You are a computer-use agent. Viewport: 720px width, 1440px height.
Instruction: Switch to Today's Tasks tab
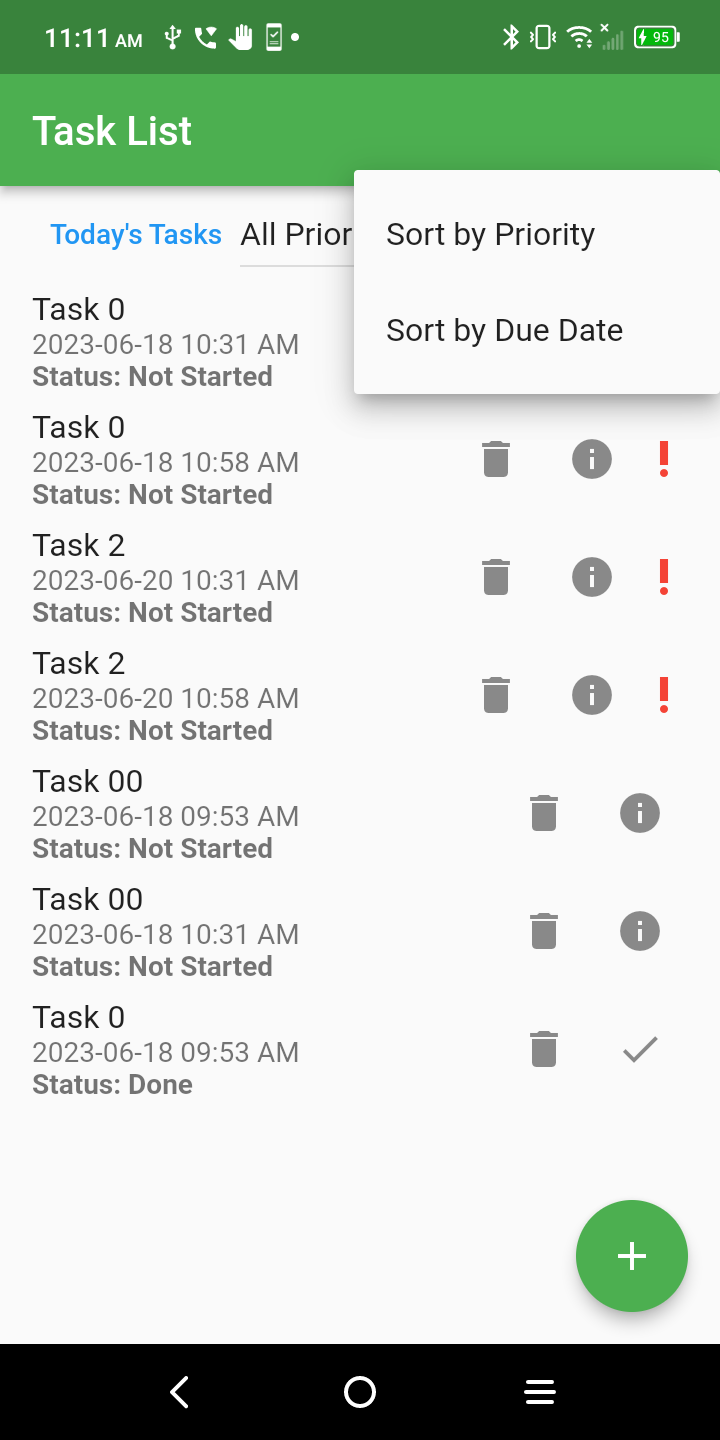pos(136,234)
